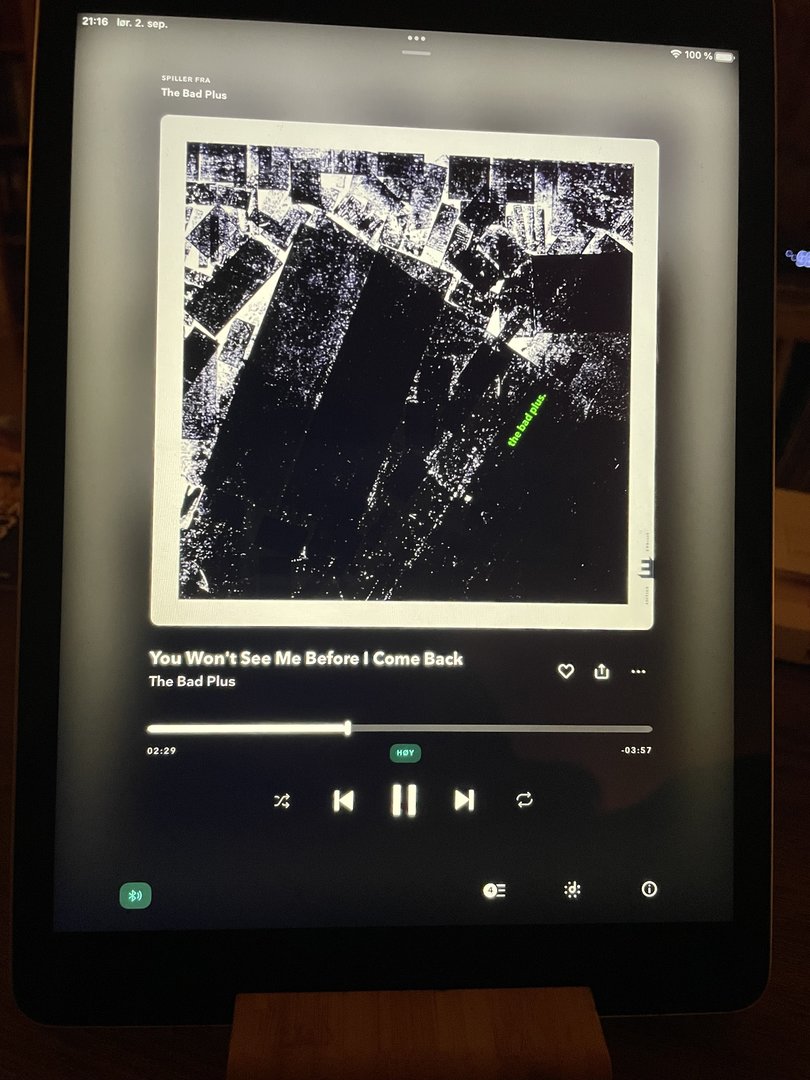Like the song with the heart icon
The width and height of the screenshot is (810, 1080).
(566, 672)
